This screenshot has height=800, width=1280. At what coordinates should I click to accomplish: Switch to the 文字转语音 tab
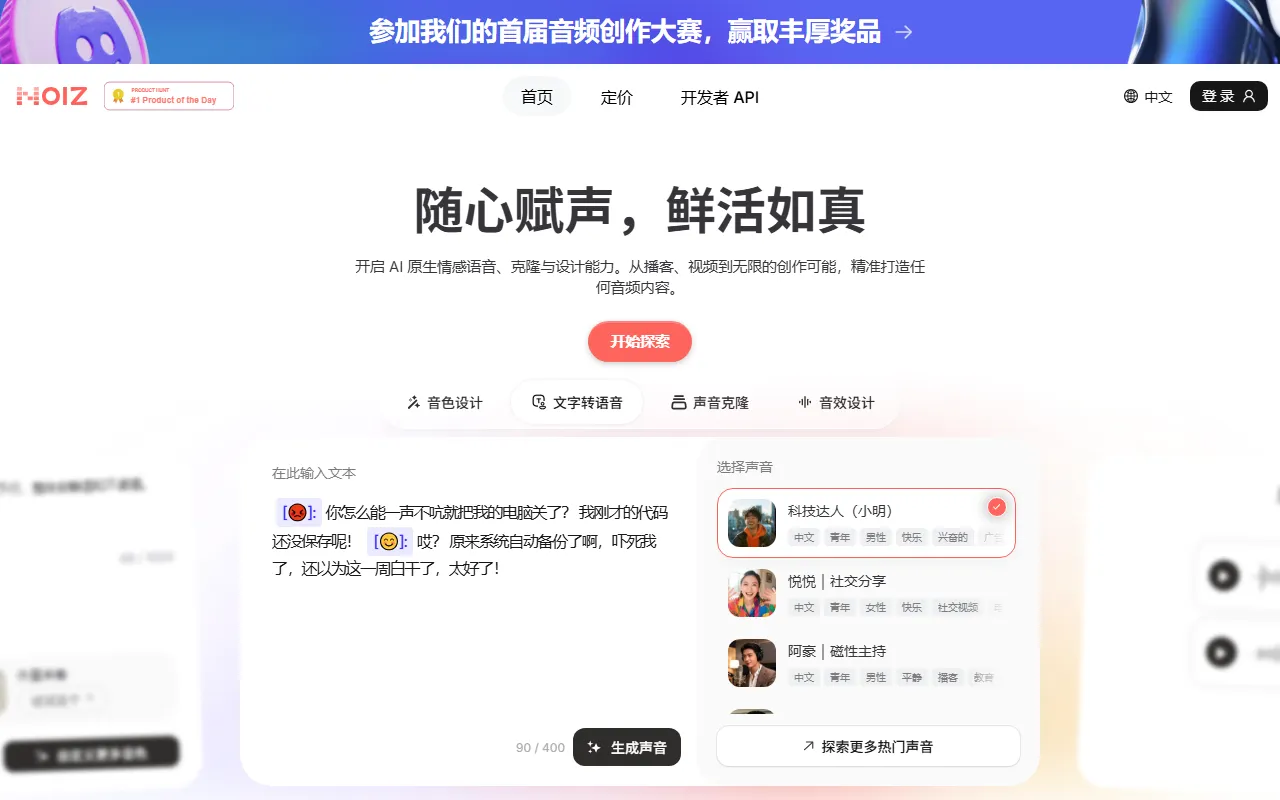[577, 403]
